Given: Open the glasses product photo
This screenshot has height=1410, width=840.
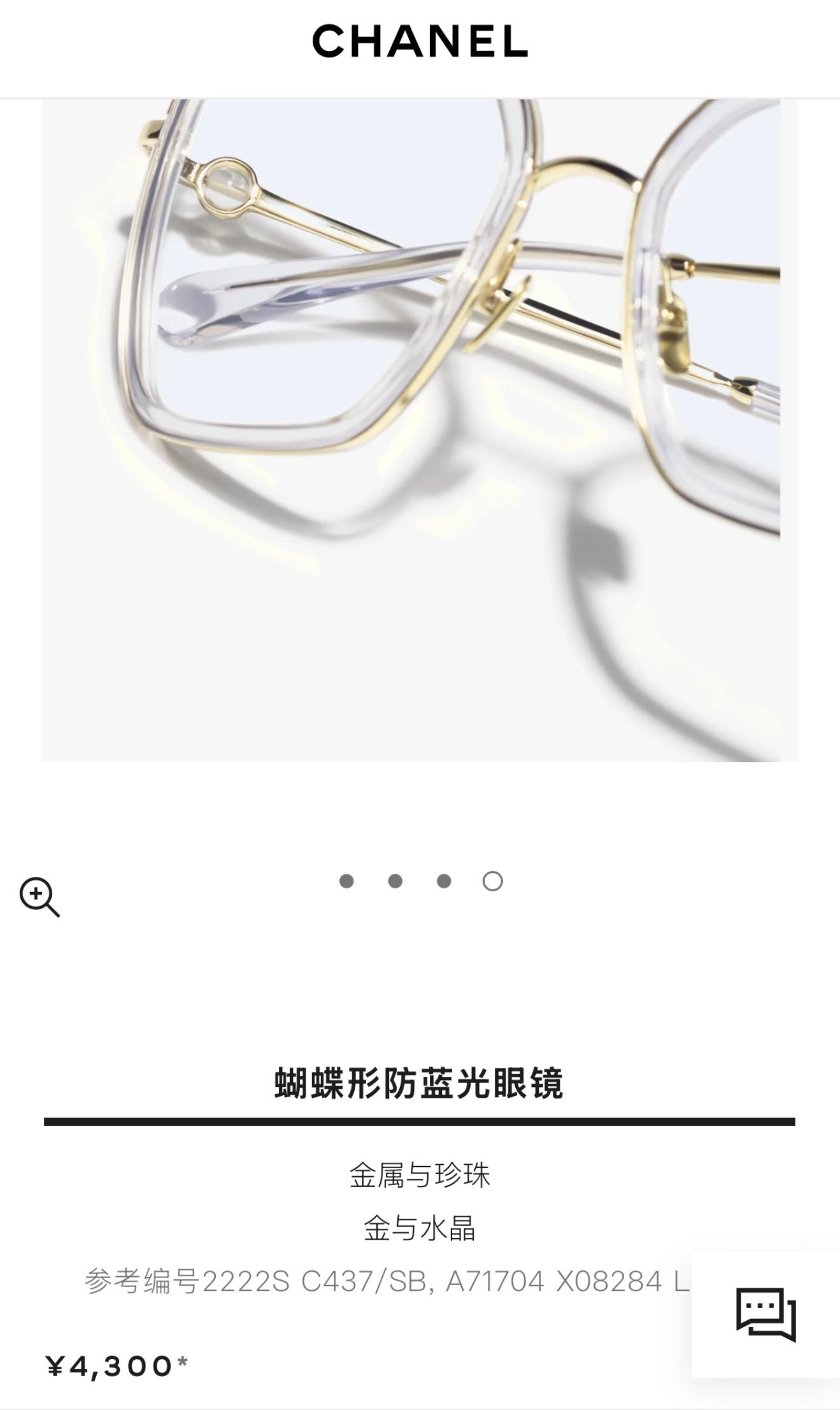Looking at the screenshot, I should point(420,430).
